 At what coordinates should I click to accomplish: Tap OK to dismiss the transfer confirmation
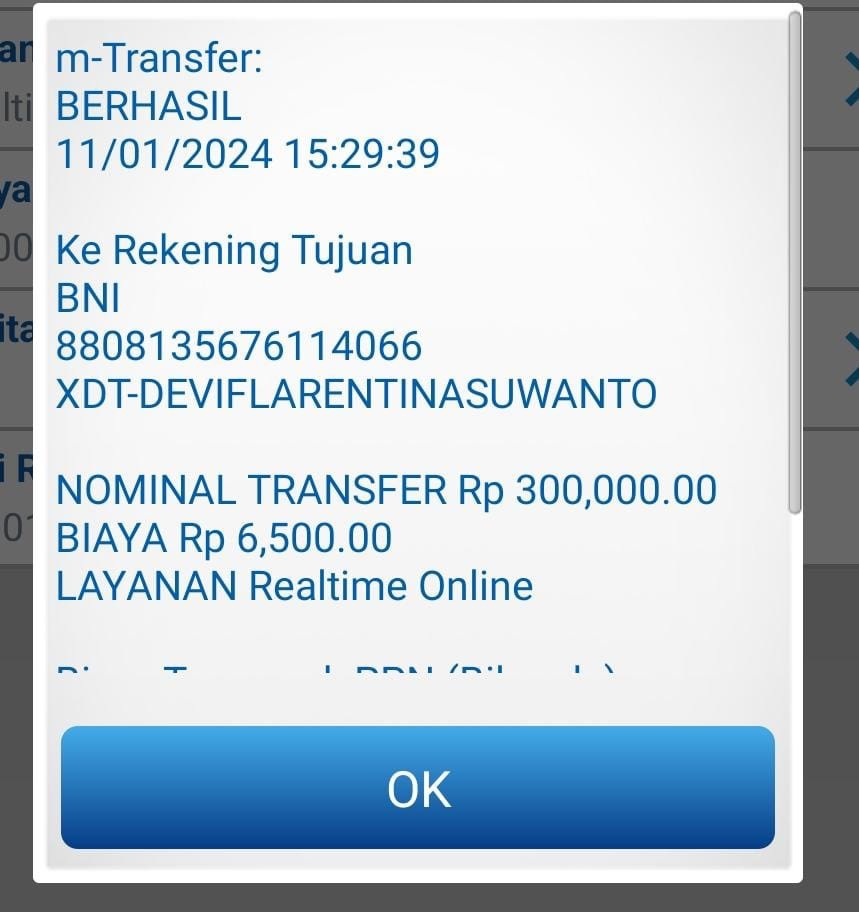(x=418, y=788)
